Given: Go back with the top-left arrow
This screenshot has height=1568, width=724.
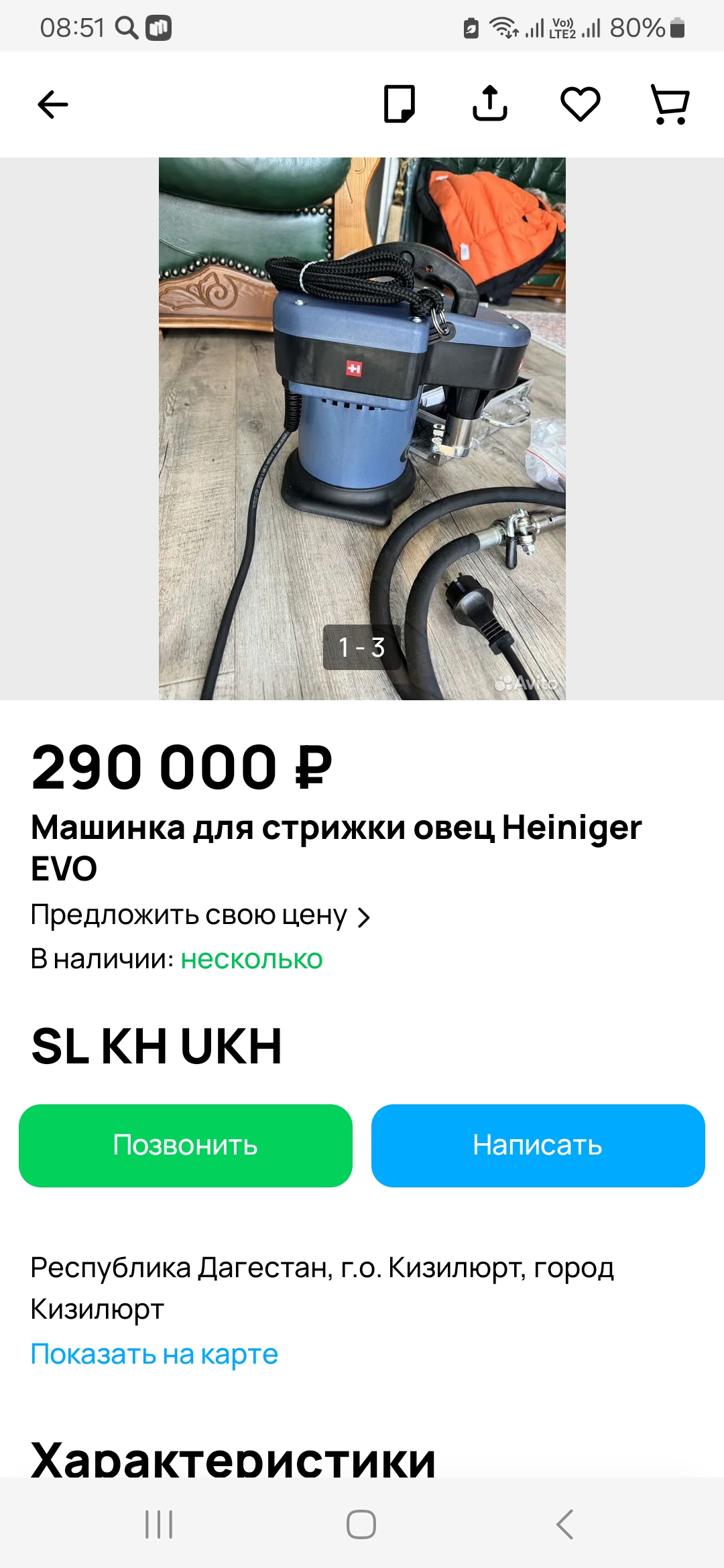Looking at the screenshot, I should coord(52,105).
